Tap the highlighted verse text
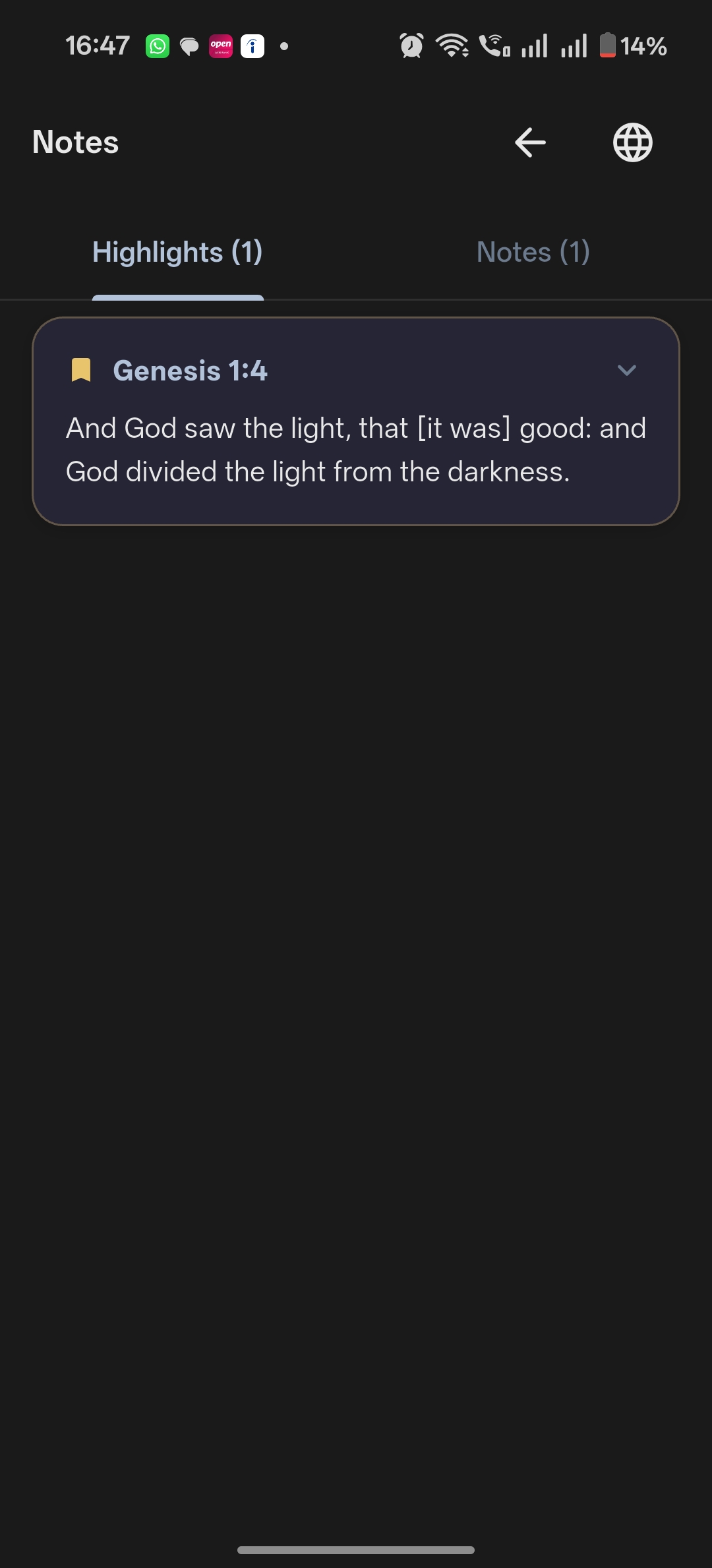Screen dimensions: 712x1568 [356, 448]
